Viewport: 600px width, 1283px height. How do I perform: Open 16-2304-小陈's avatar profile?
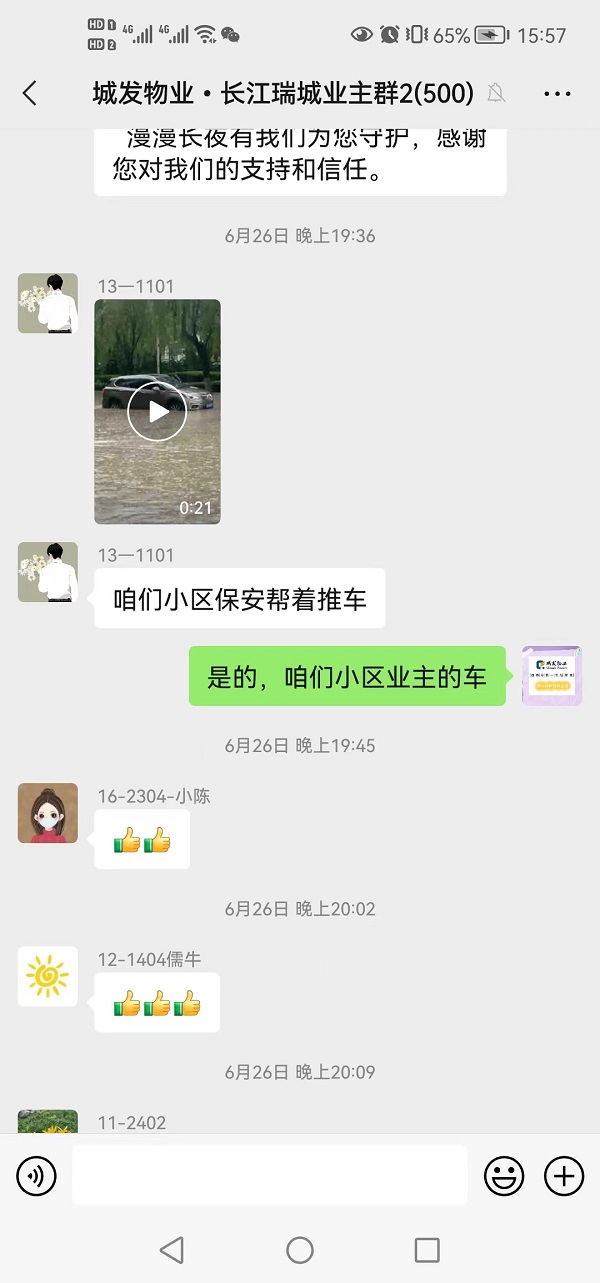point(48,813)
